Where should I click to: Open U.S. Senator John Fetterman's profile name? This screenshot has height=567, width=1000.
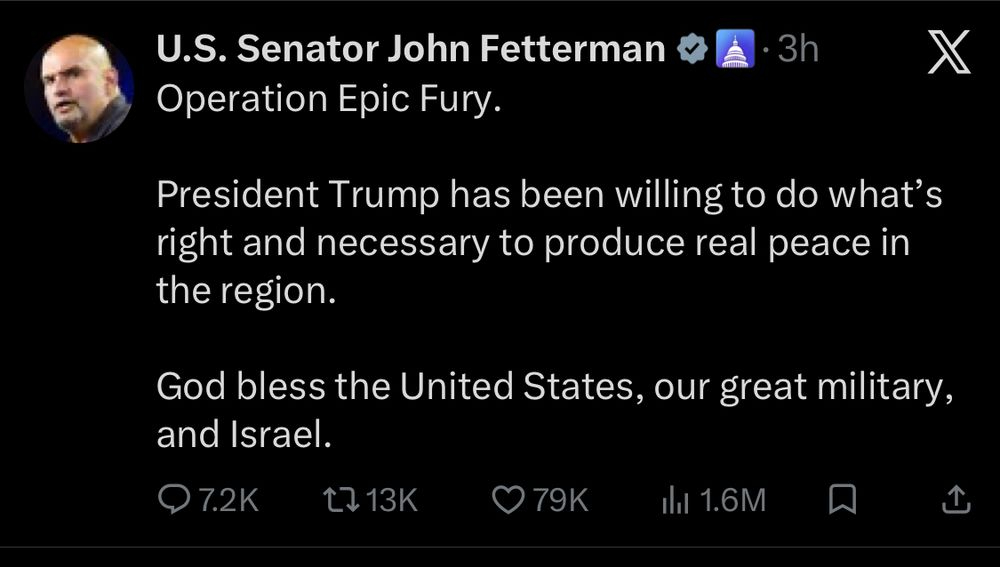pos(411,49)
